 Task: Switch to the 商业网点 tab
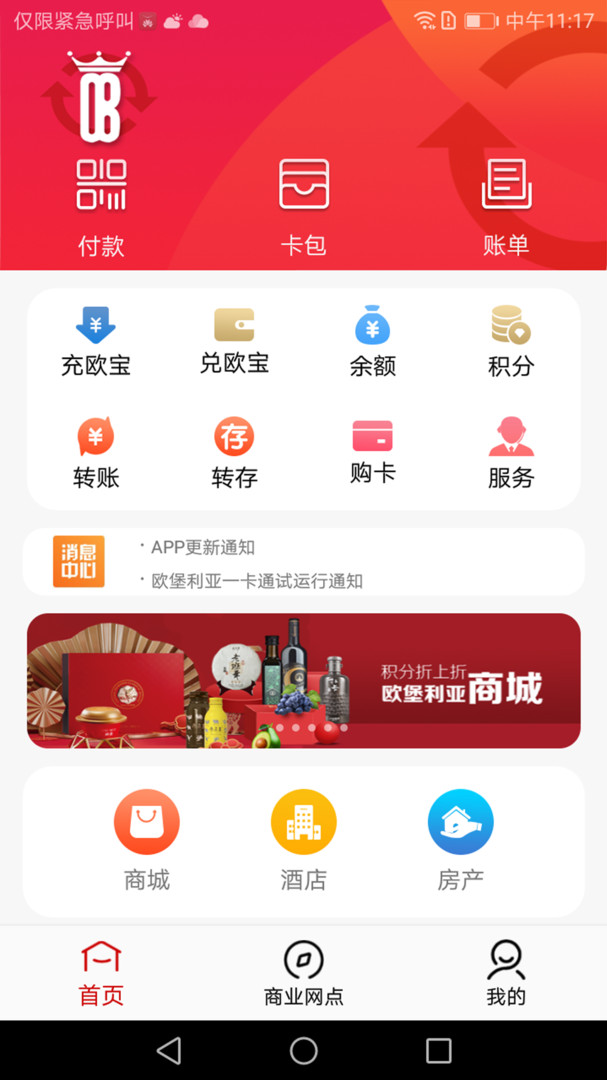304,973
